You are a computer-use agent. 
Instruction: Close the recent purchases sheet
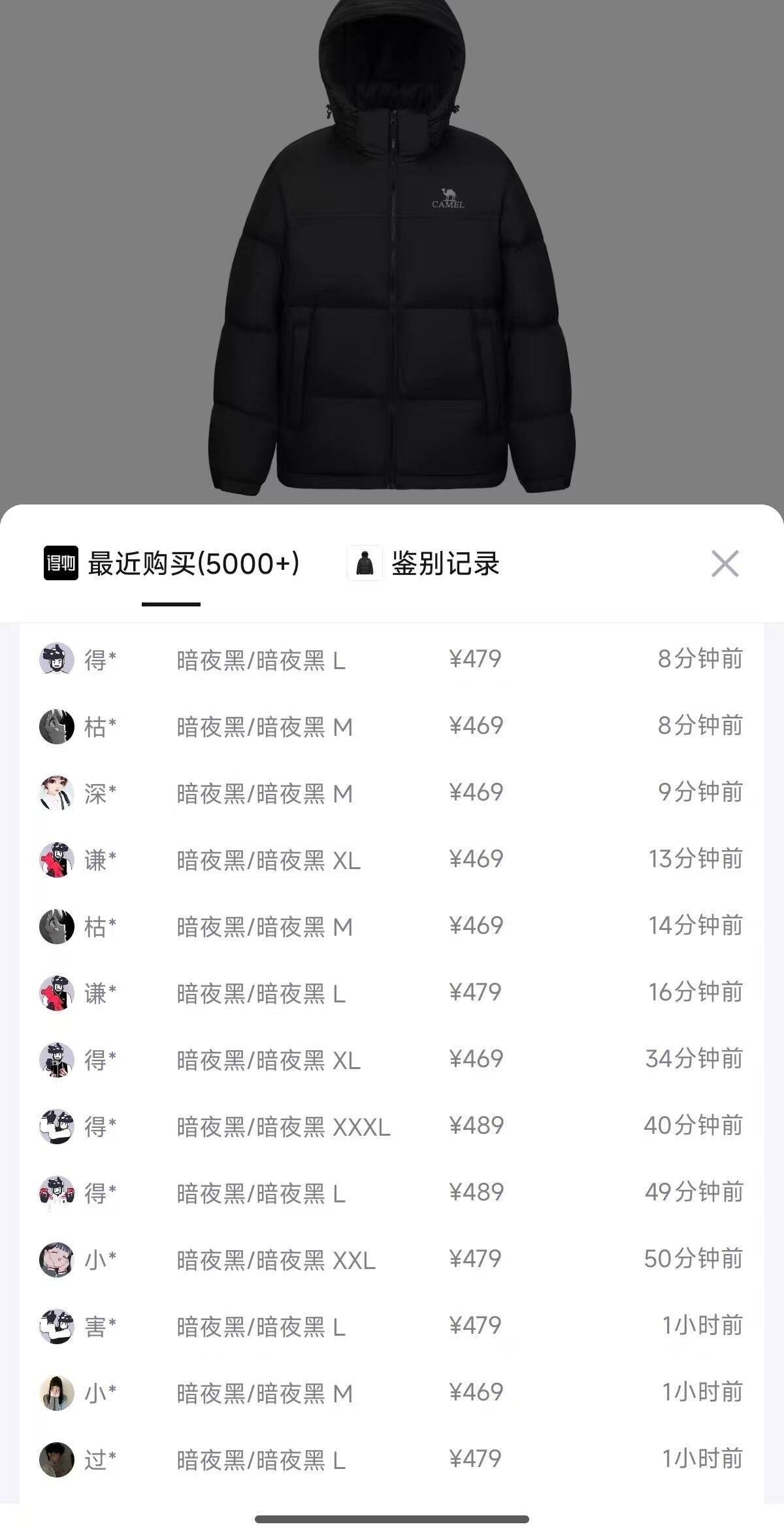click(x=725, y=564)
